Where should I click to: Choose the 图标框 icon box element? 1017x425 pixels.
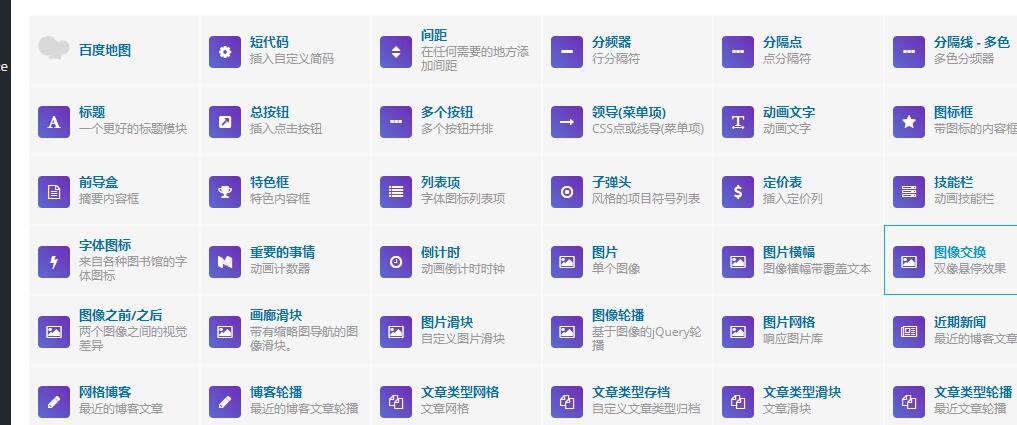[x=953, y=112]
